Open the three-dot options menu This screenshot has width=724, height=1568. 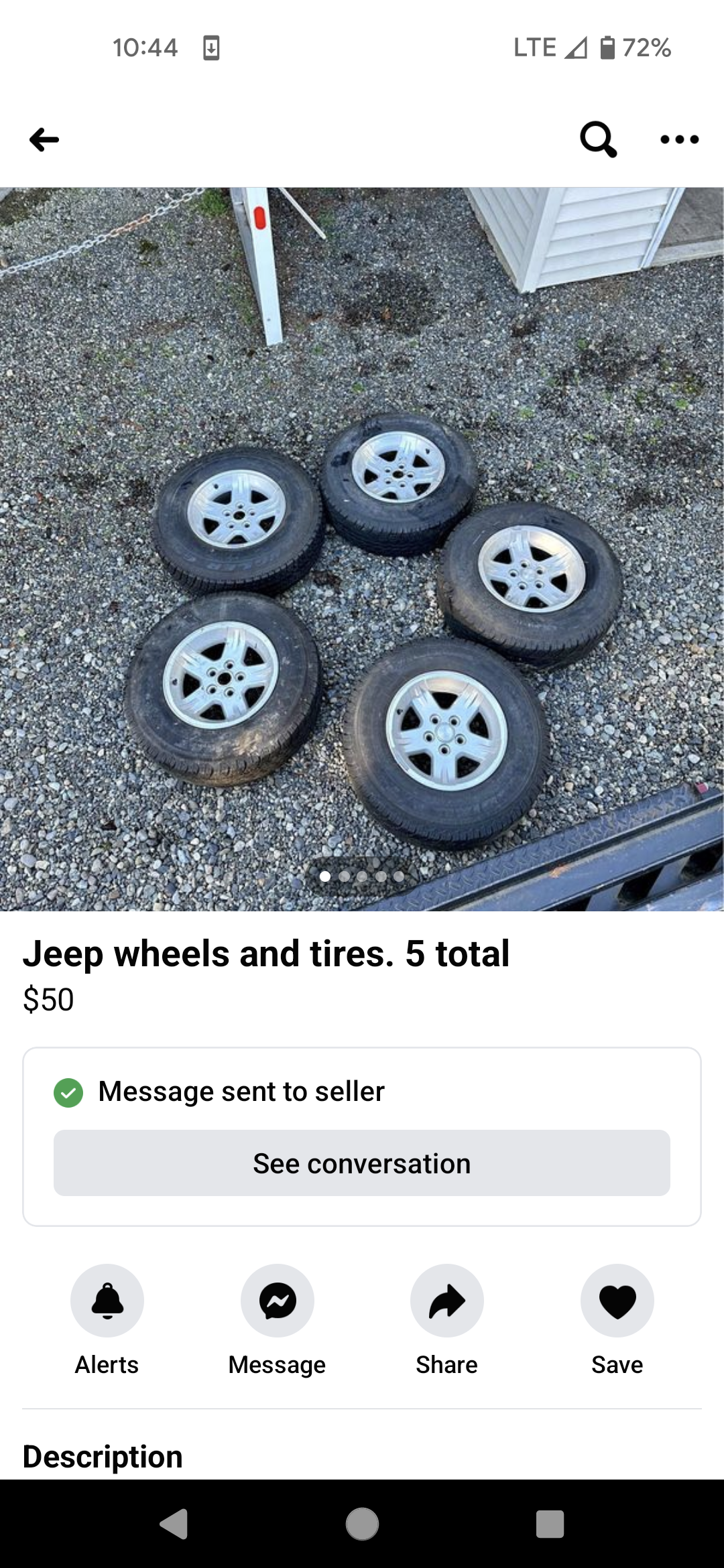tap(678, 139)
